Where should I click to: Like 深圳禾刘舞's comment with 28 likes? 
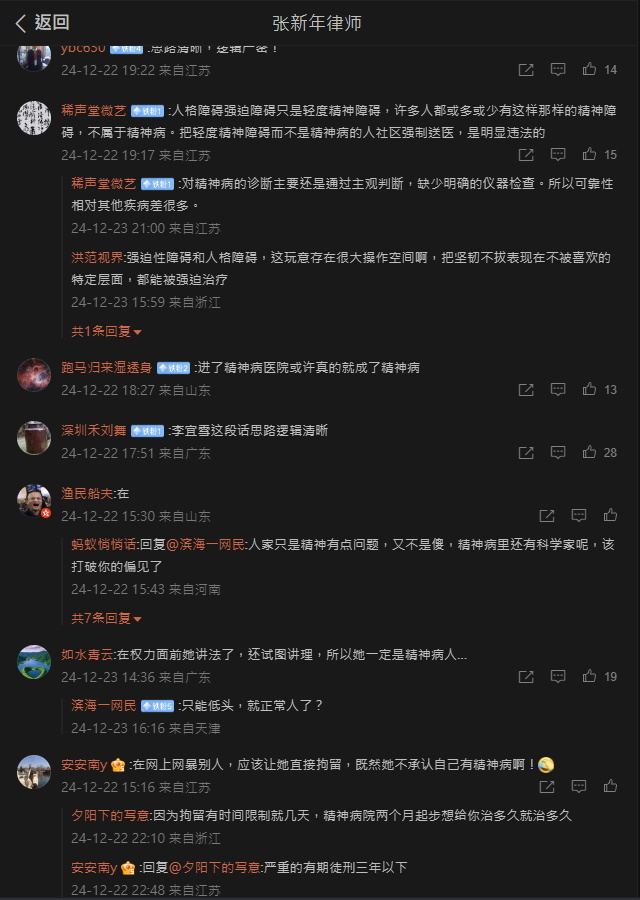pyautogui.click(x=590, y=452)
